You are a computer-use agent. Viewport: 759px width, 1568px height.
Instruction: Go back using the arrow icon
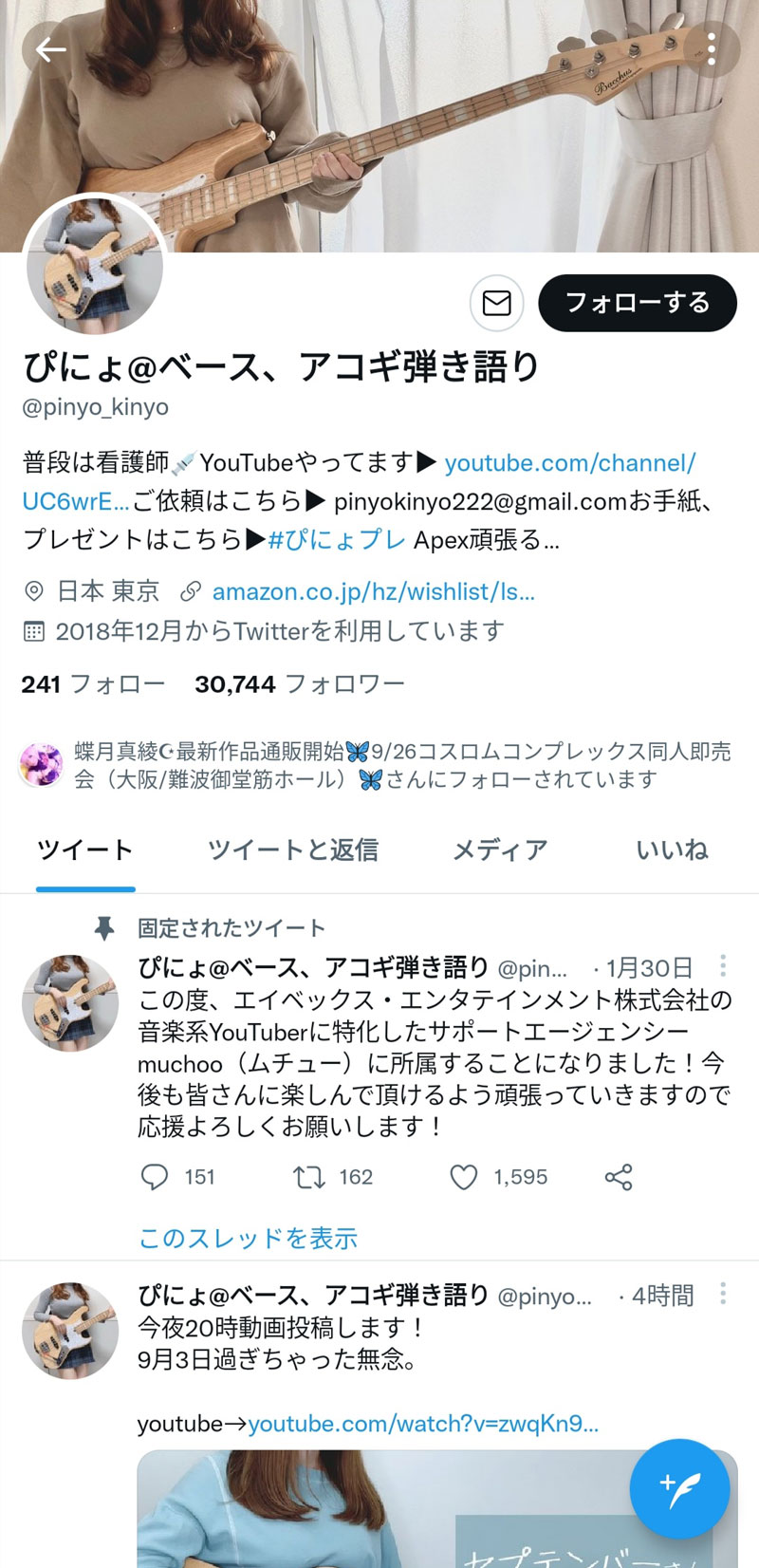50,48
